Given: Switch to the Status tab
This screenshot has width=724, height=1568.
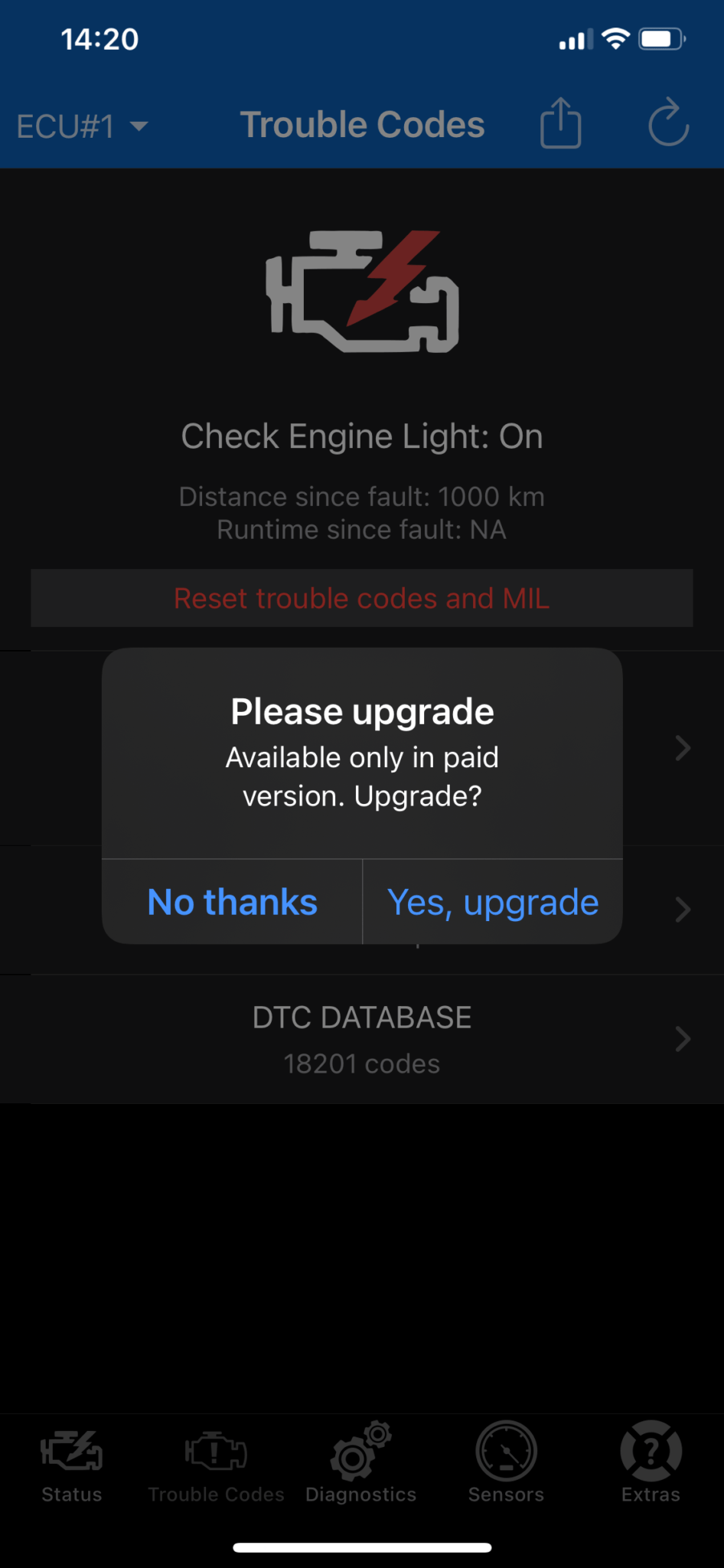Looking at the screenshot, I should (71, 1462).
